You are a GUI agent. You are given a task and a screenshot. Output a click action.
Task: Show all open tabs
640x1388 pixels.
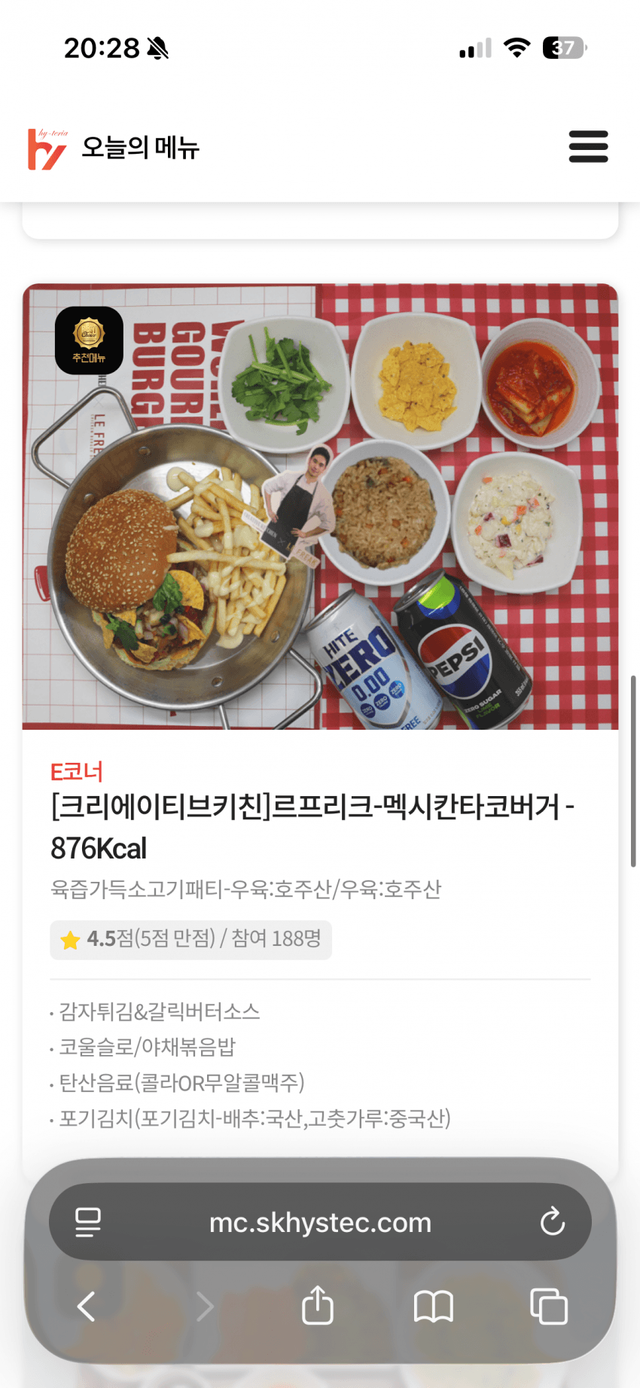tap(548, 1306)
